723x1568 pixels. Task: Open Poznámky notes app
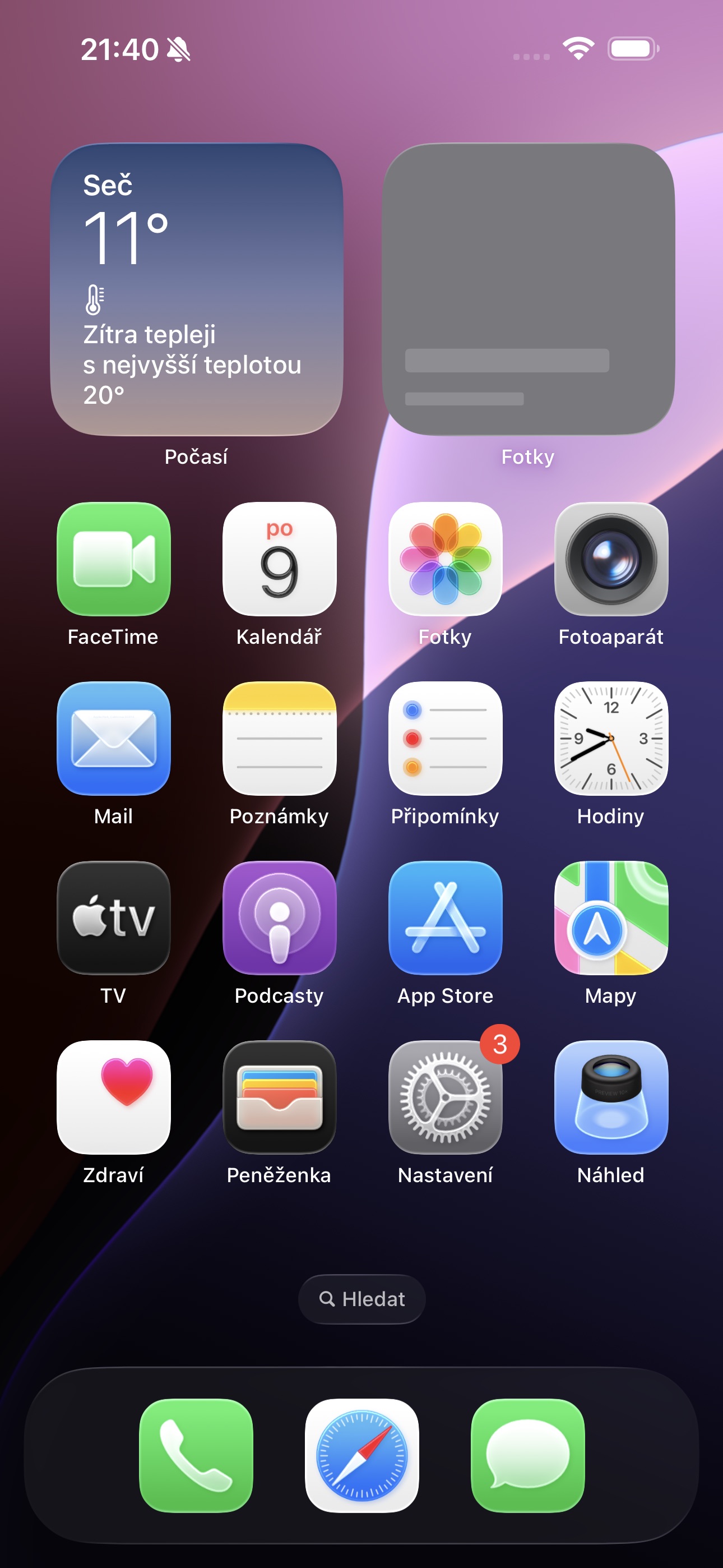point(279,739)
